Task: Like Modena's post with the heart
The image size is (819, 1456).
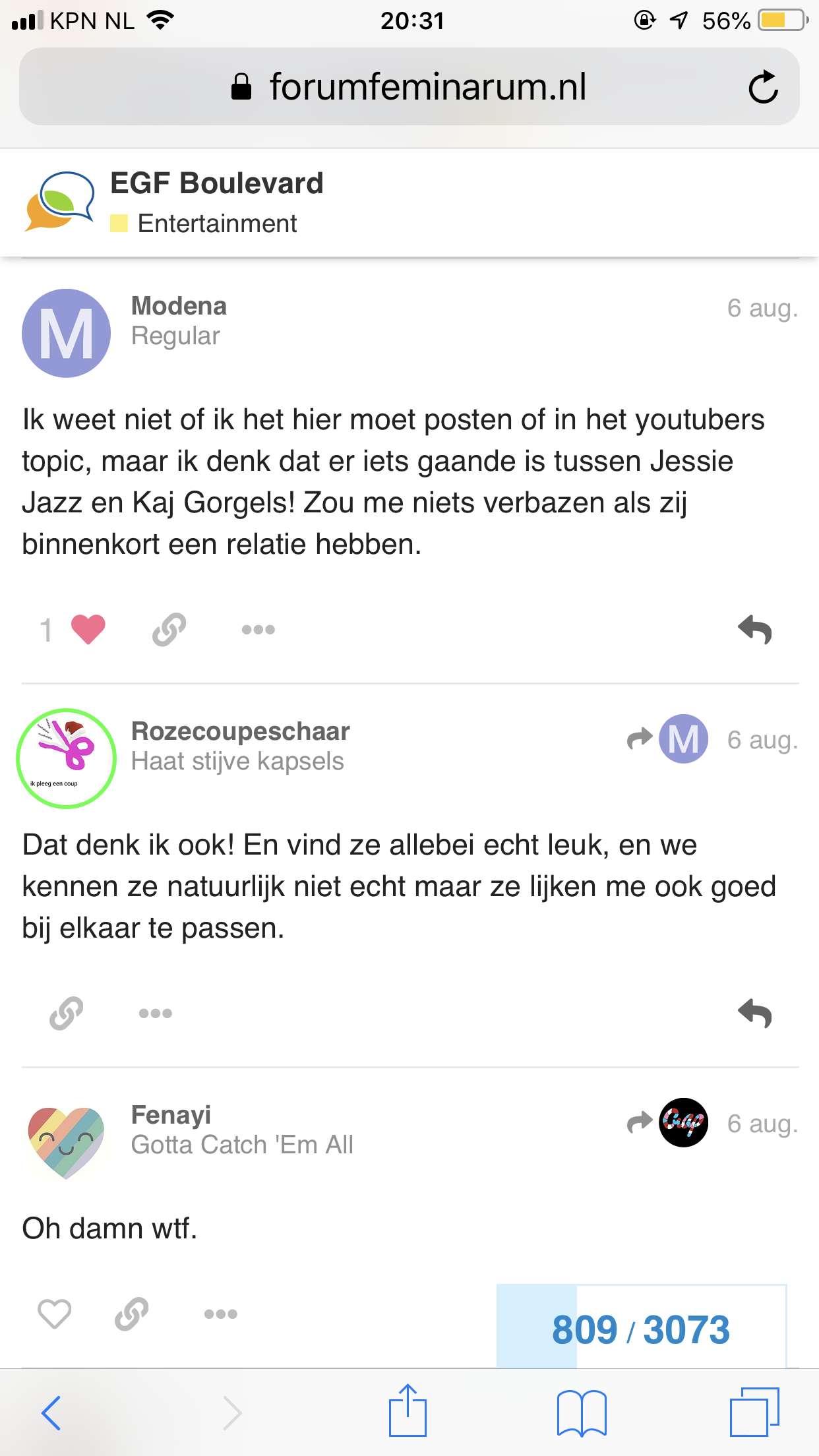Action: coord(88,629)
